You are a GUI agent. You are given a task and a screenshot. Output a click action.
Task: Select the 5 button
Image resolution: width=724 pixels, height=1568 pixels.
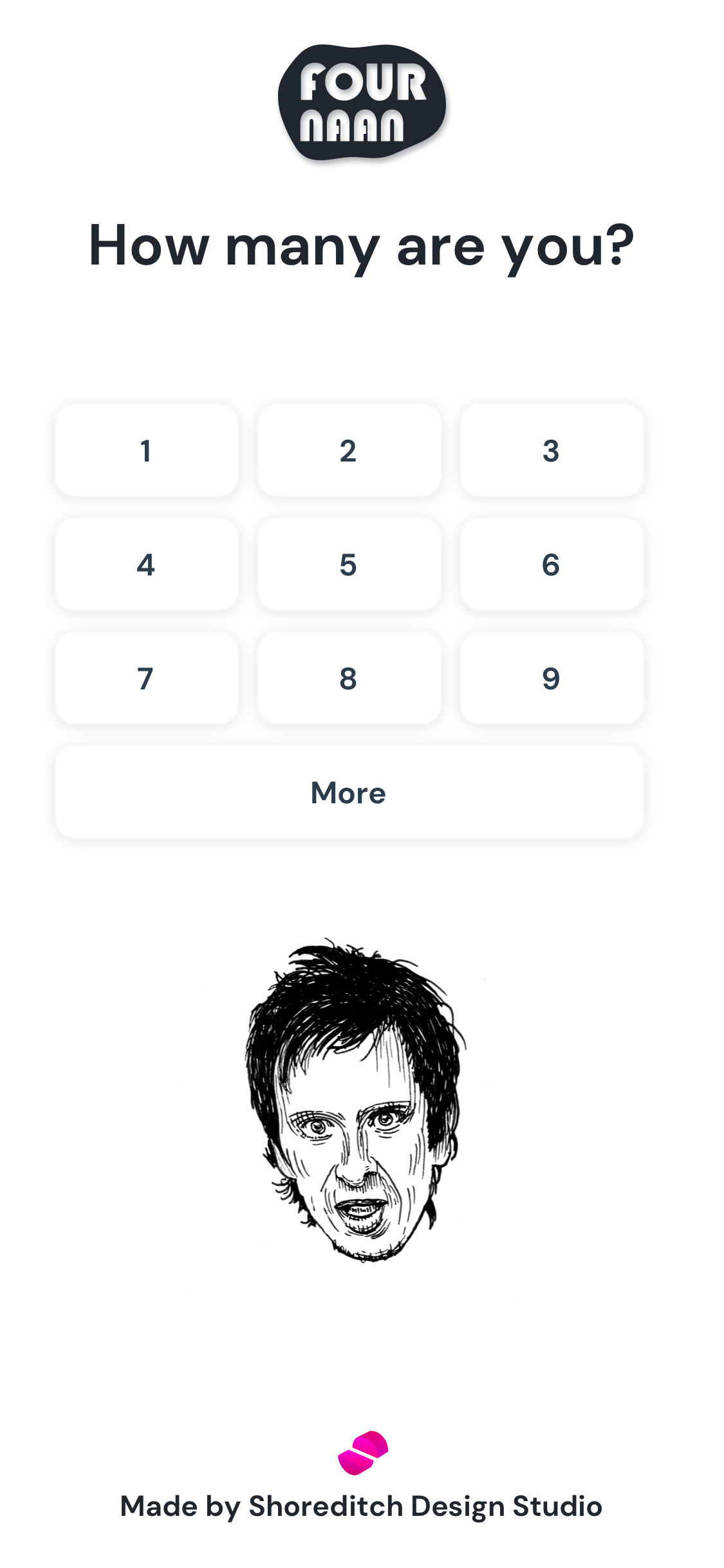pos(349,565)
